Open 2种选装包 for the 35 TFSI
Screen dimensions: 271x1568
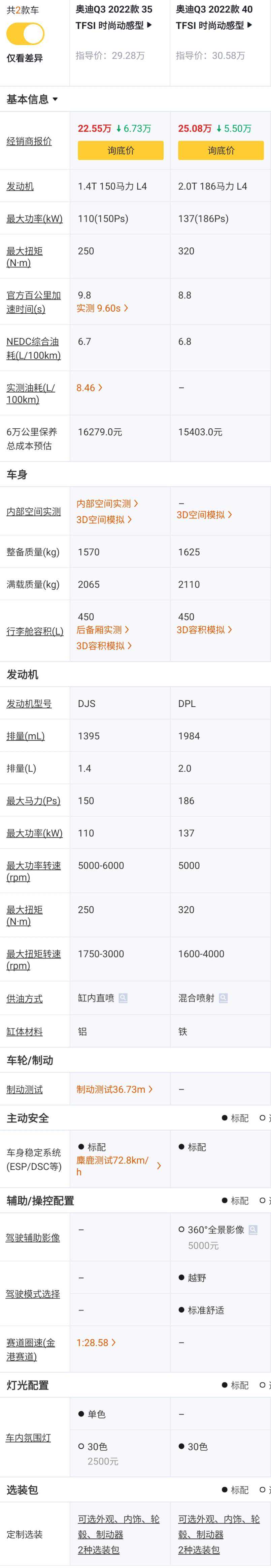99,1550
